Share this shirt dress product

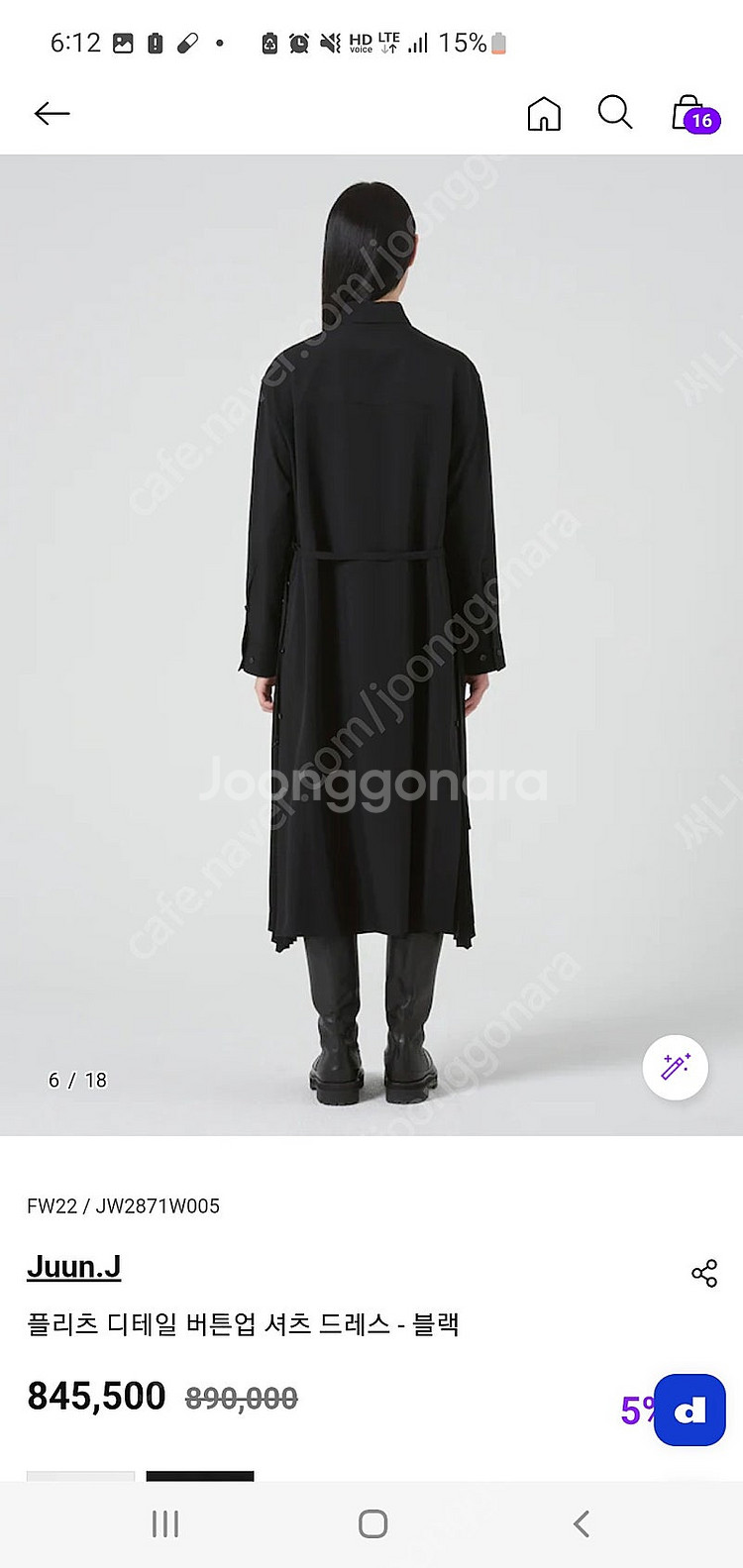coord(703,1274)
